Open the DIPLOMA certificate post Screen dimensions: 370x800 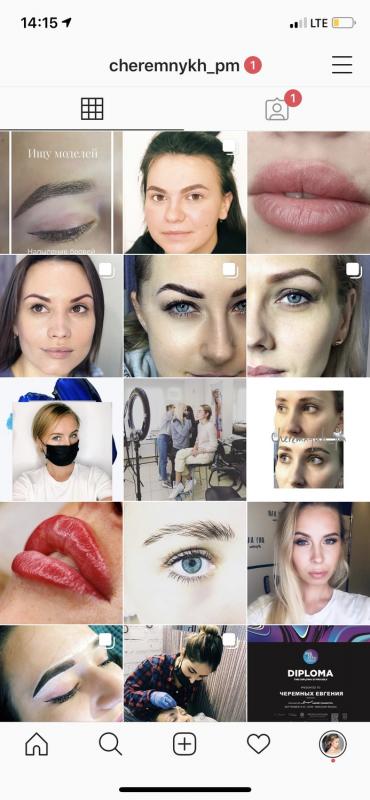[x=309, y=673]
